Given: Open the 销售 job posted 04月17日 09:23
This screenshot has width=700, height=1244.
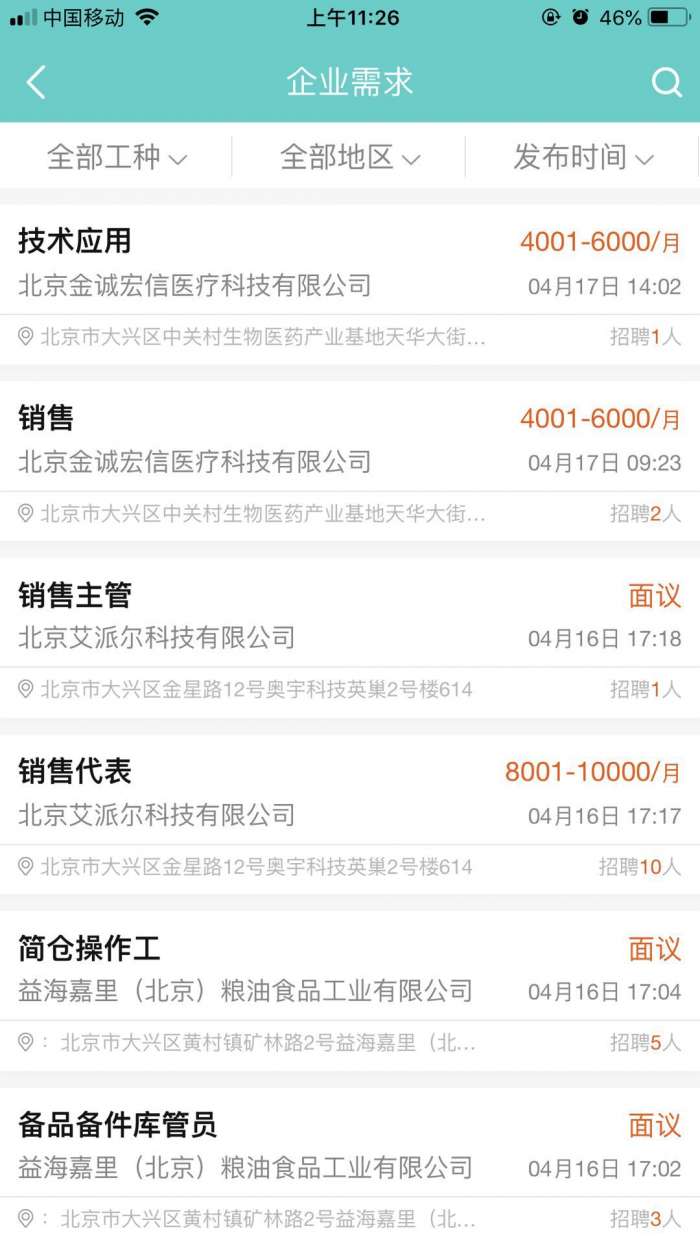Looking at the screenshot, I should pos(350,462).
